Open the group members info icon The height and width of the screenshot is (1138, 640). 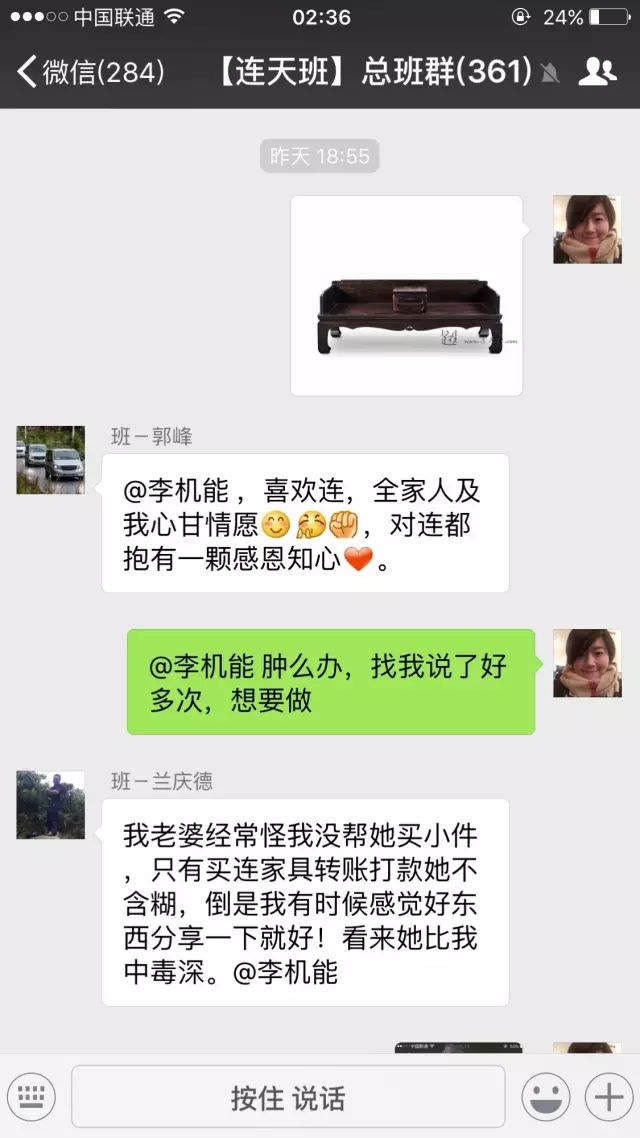597,72
